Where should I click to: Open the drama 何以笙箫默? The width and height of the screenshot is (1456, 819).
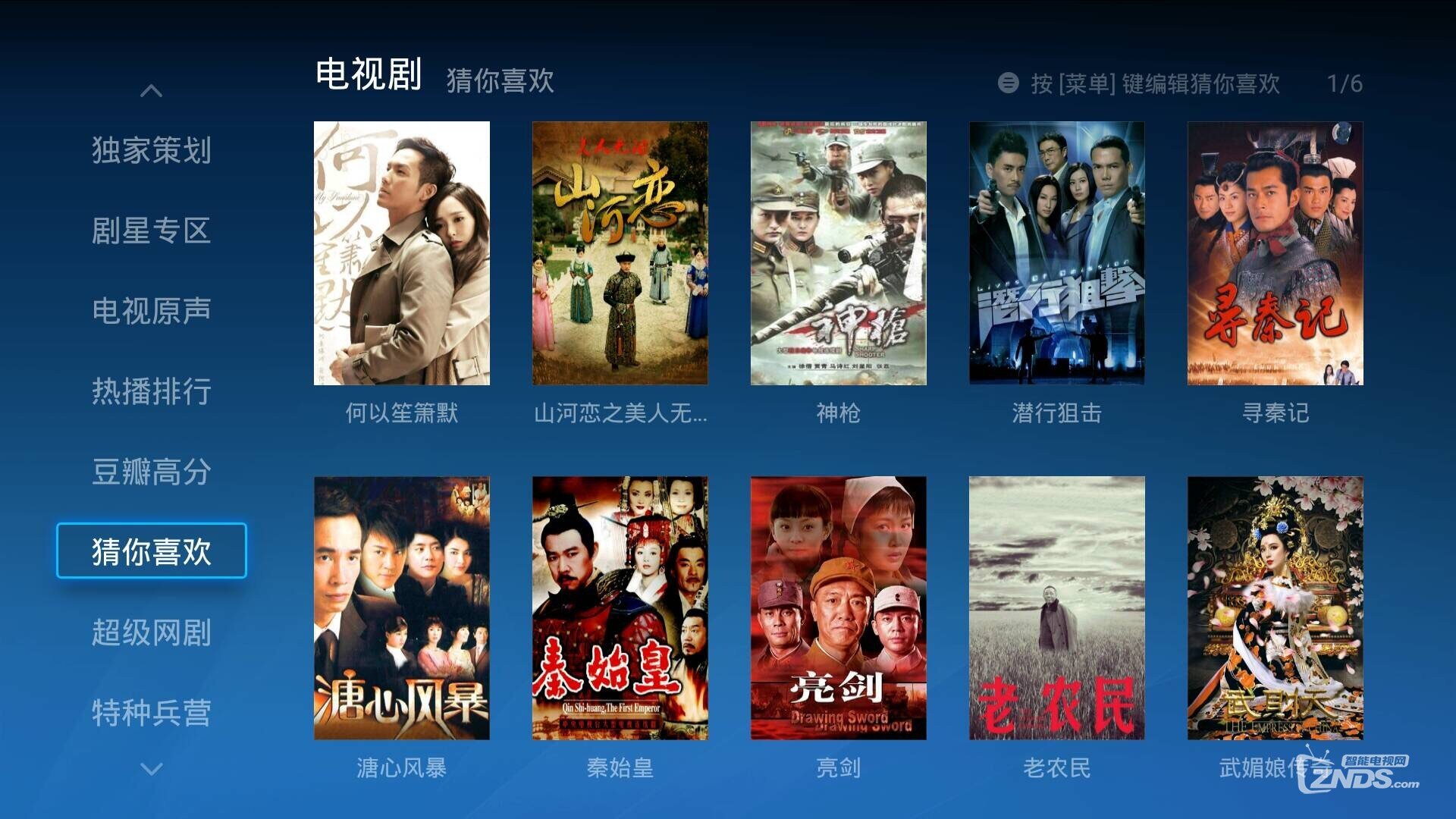401,253
